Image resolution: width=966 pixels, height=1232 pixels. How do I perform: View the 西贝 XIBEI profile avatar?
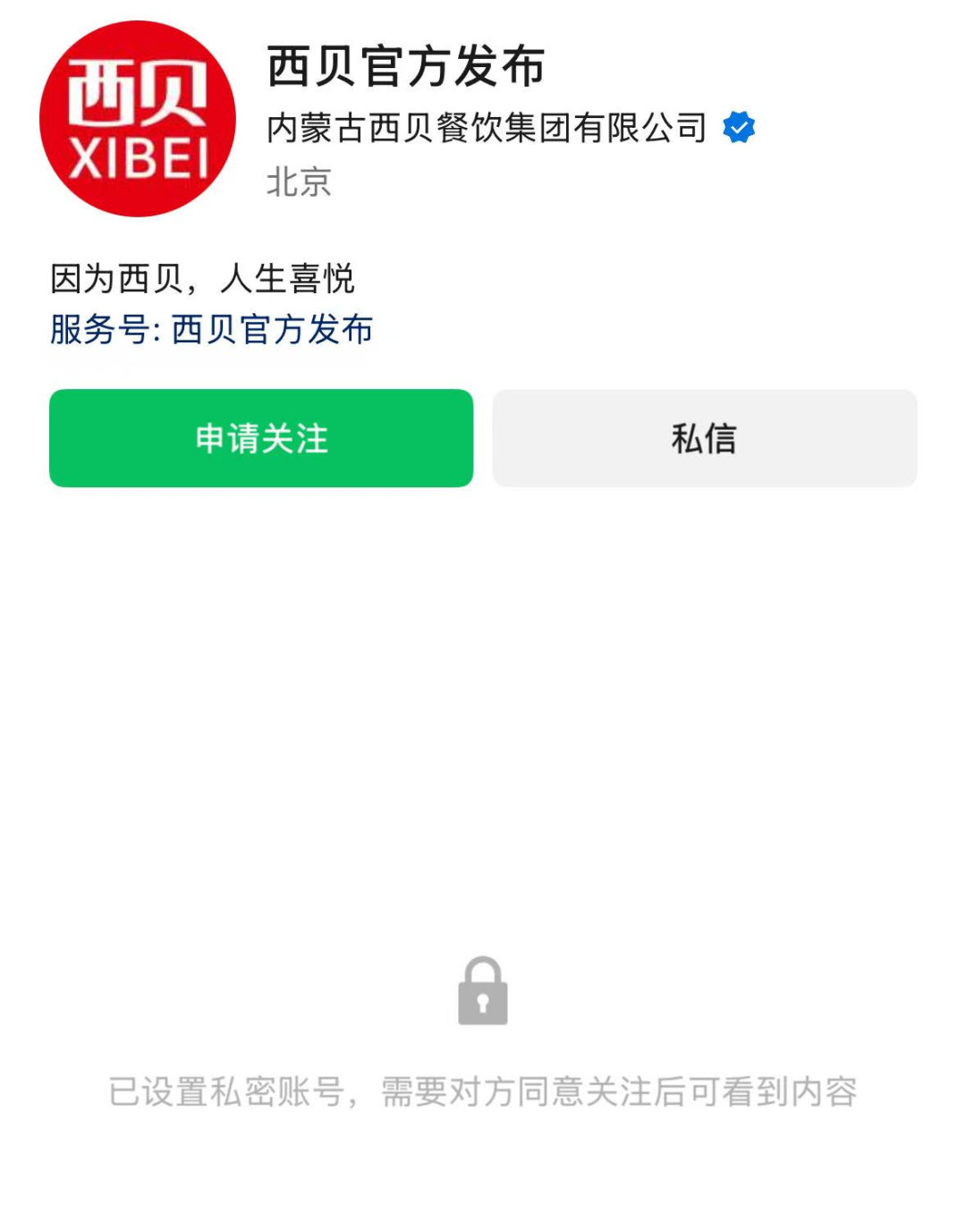[138, 119]
